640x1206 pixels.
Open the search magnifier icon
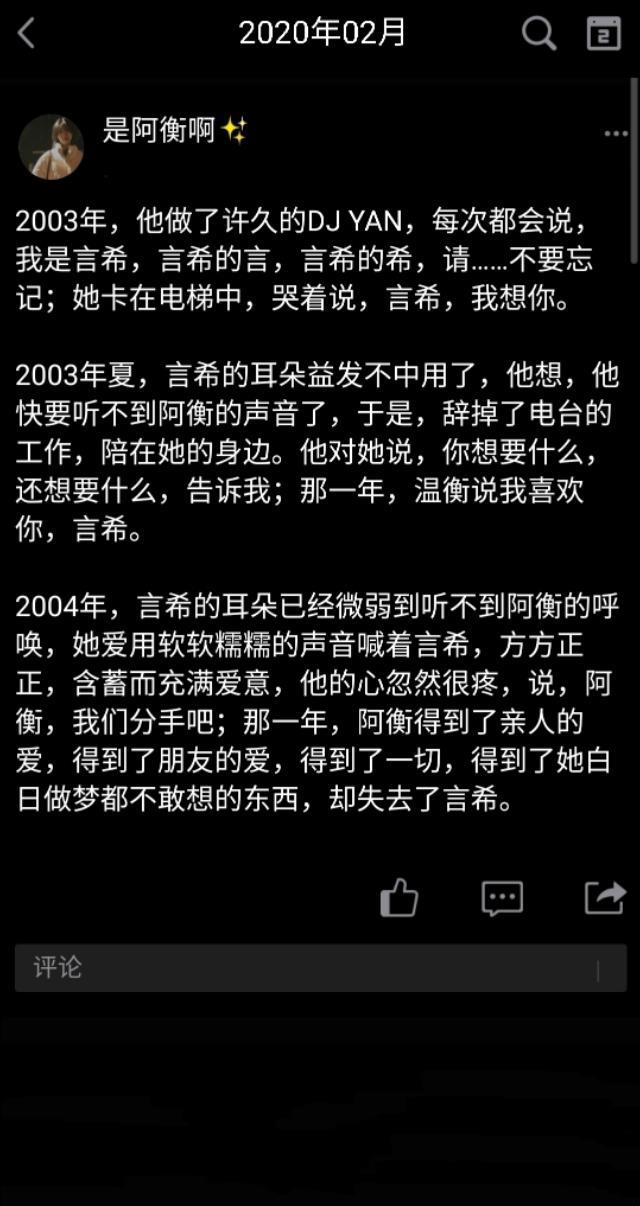point(538,34)
